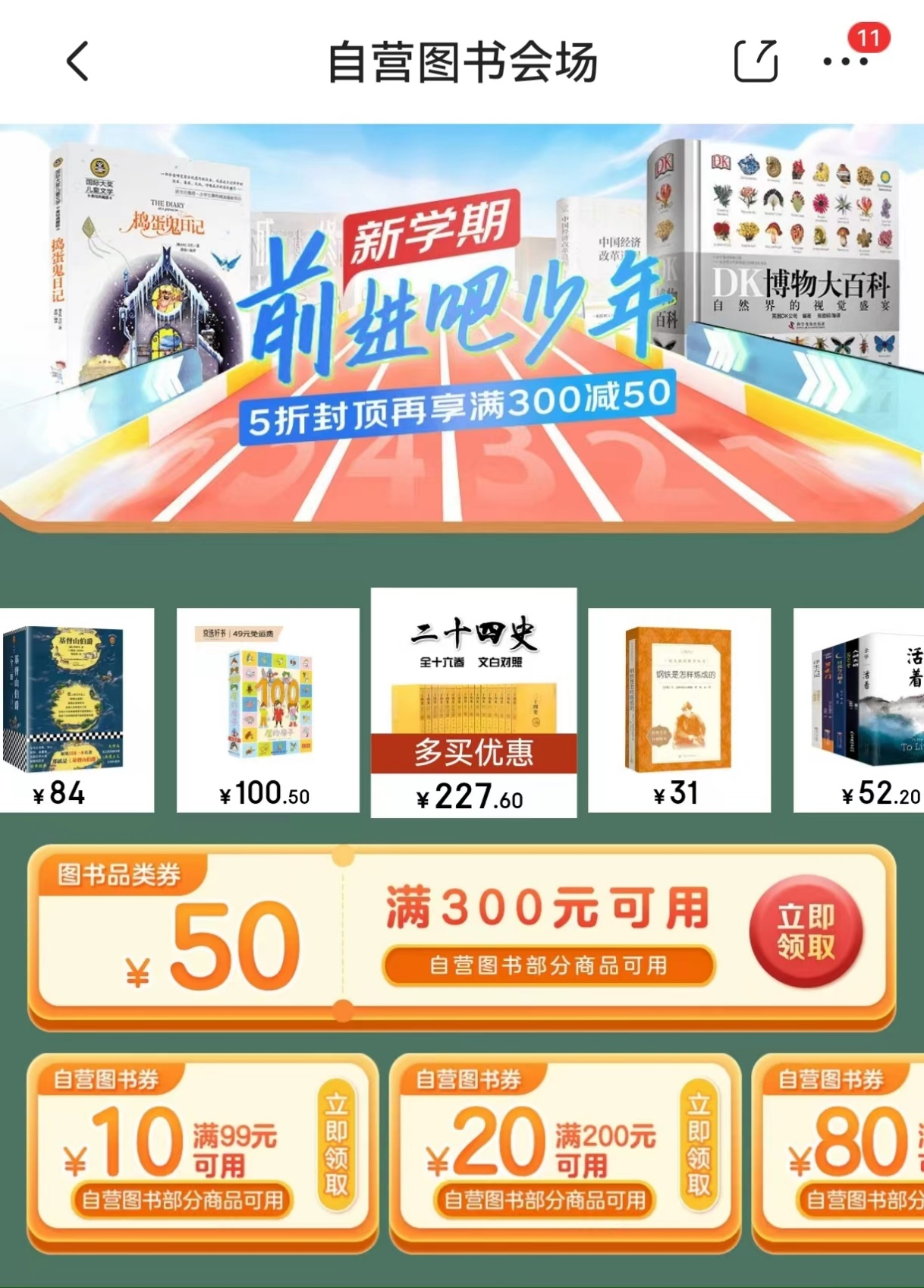Open the three-dot overflow menu
Image resolution: width=924 pixels, height=1288 pixels.
click(845, 61)
